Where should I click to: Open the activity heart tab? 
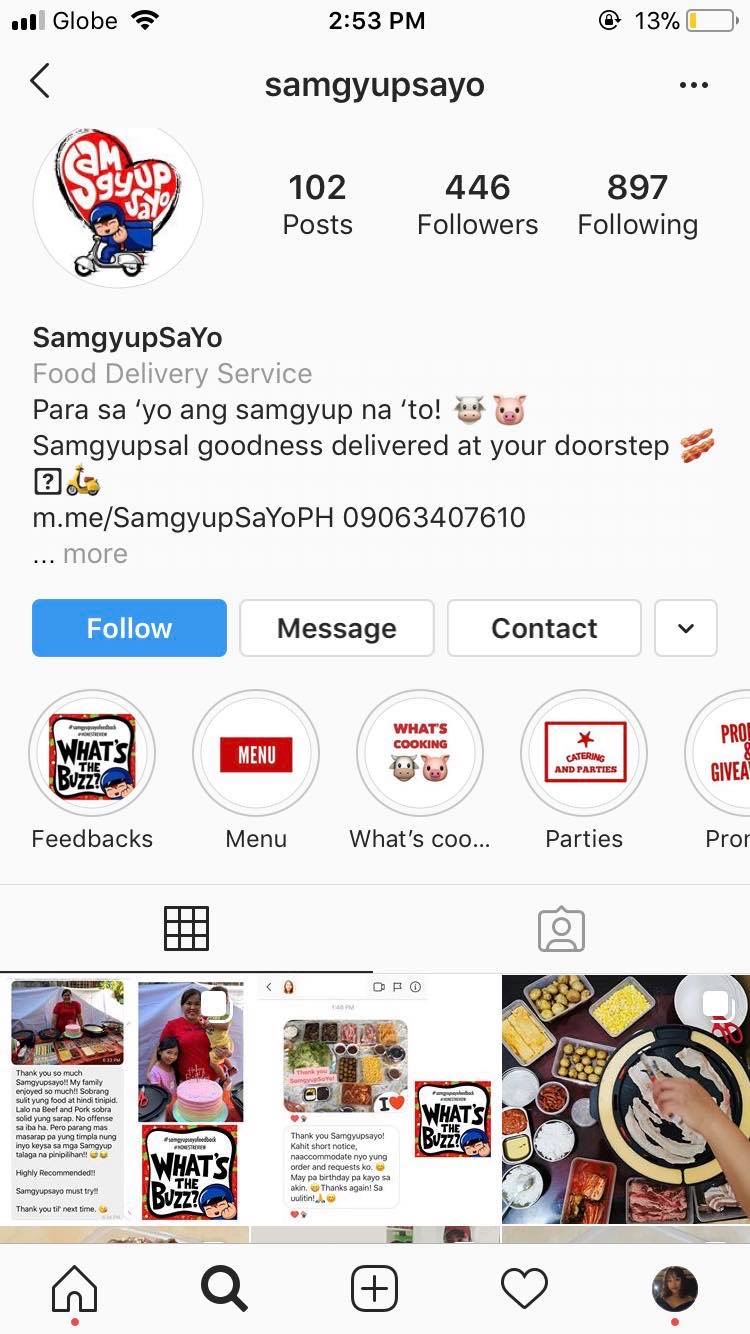click(x=524, y=1288)
